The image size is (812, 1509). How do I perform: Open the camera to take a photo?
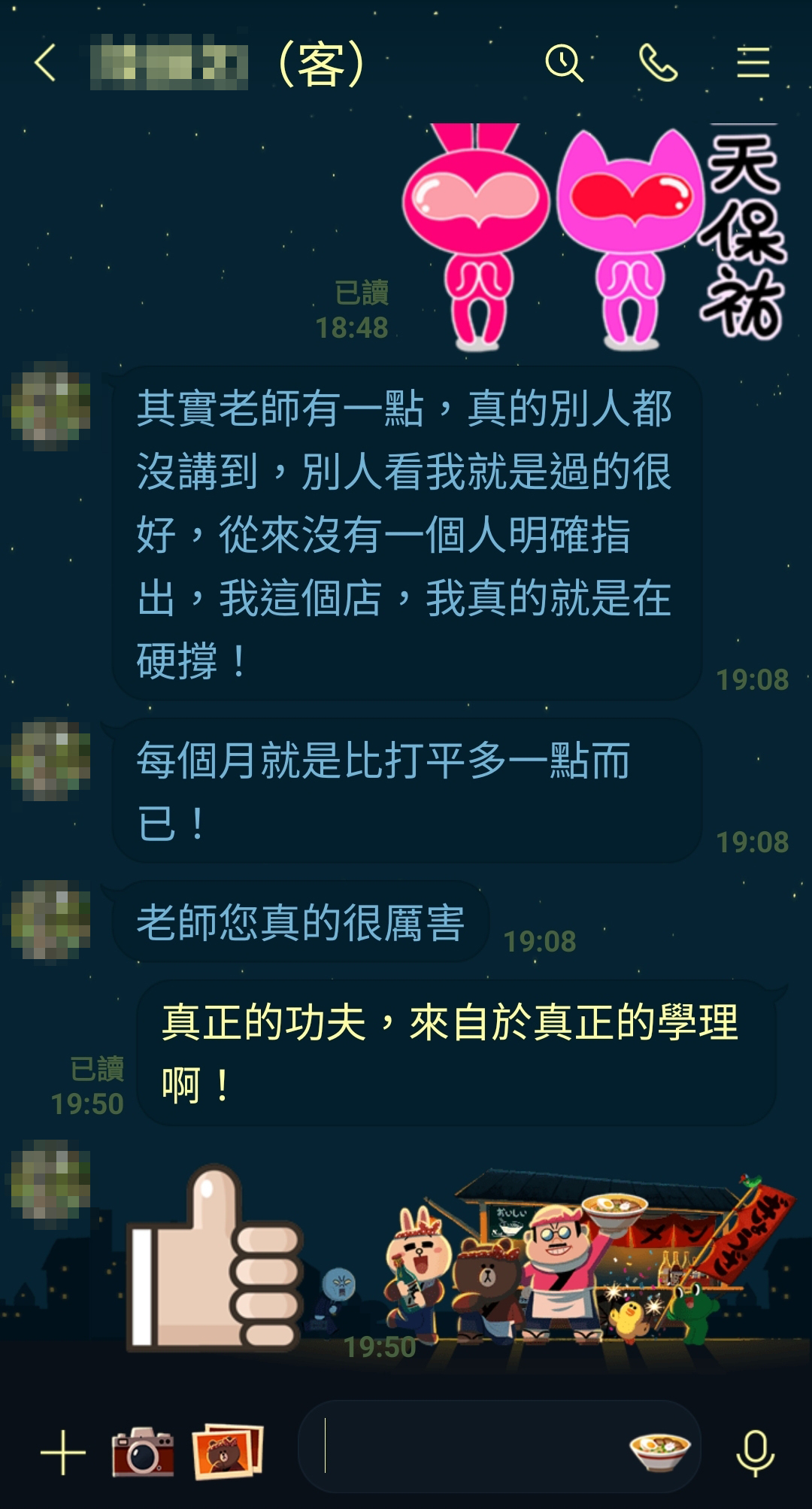pos(143,1452)
